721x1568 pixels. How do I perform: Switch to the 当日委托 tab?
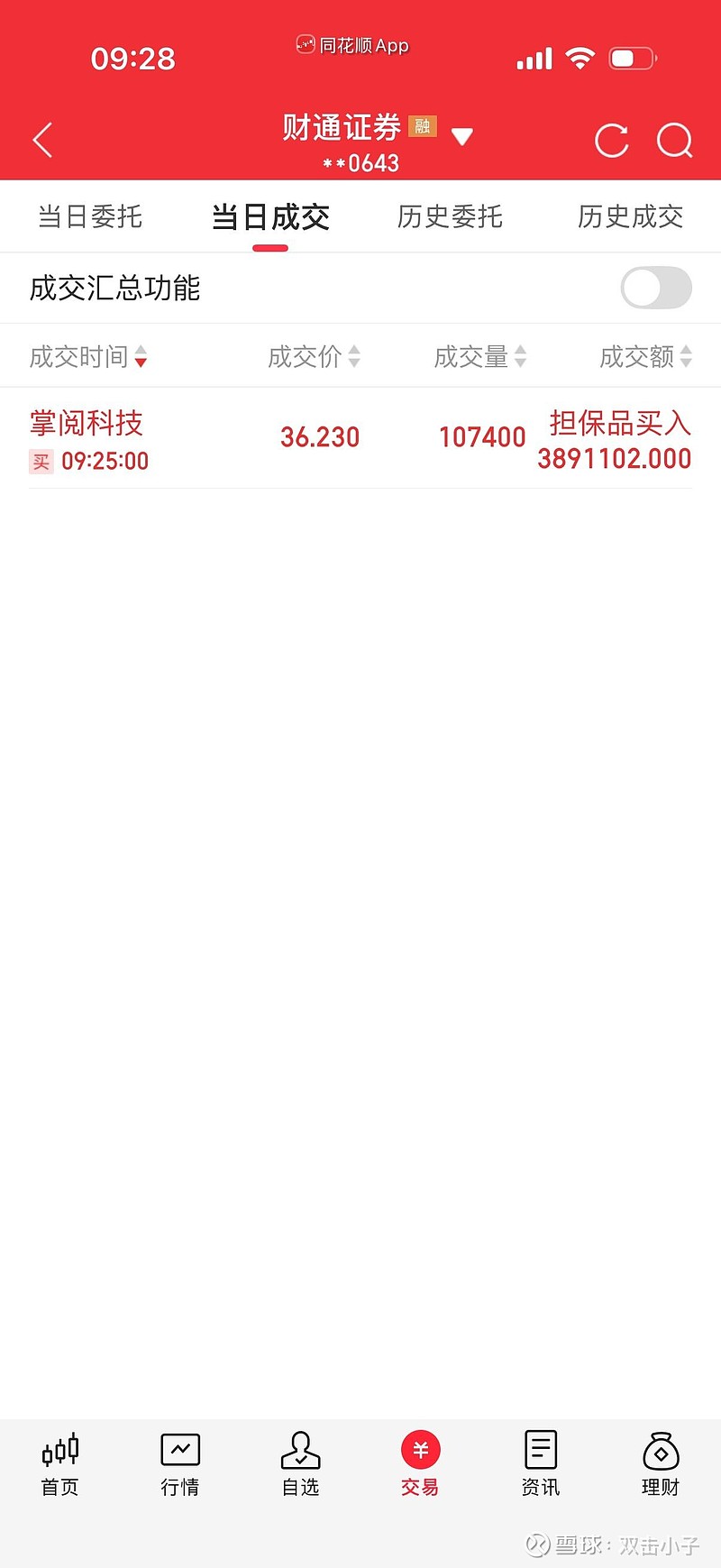click(x=90, y=216)
